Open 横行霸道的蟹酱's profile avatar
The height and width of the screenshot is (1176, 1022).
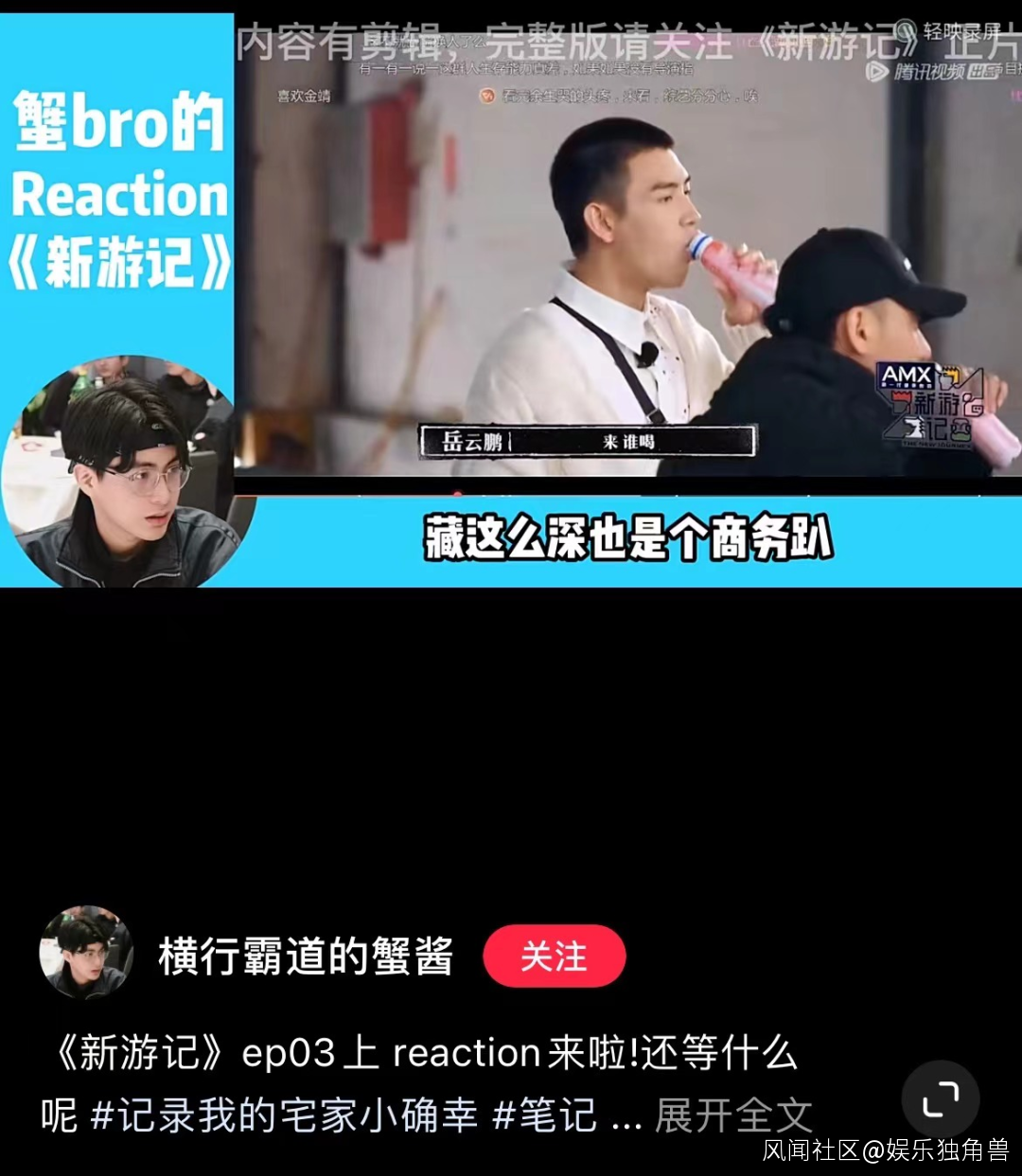pos(86,953)
